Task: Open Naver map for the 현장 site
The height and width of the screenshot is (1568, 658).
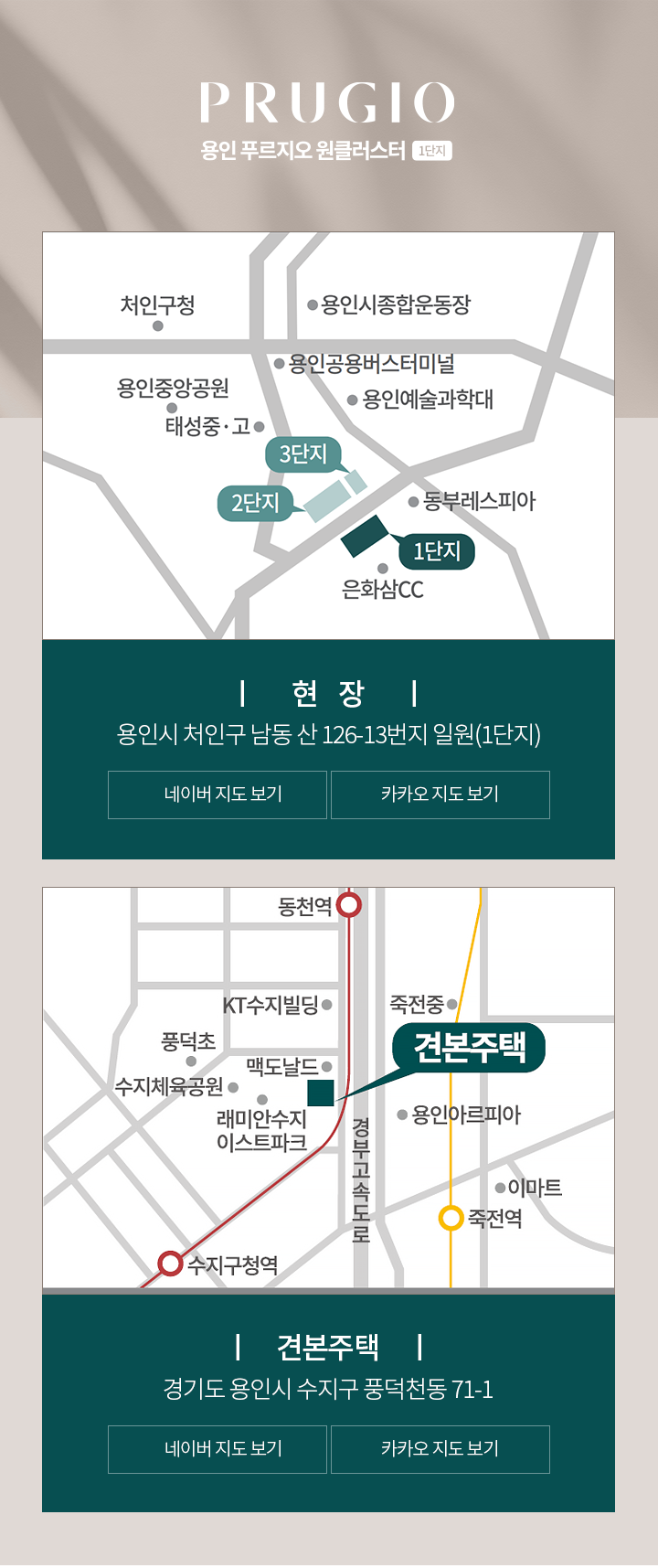Action: pos(218,795)
